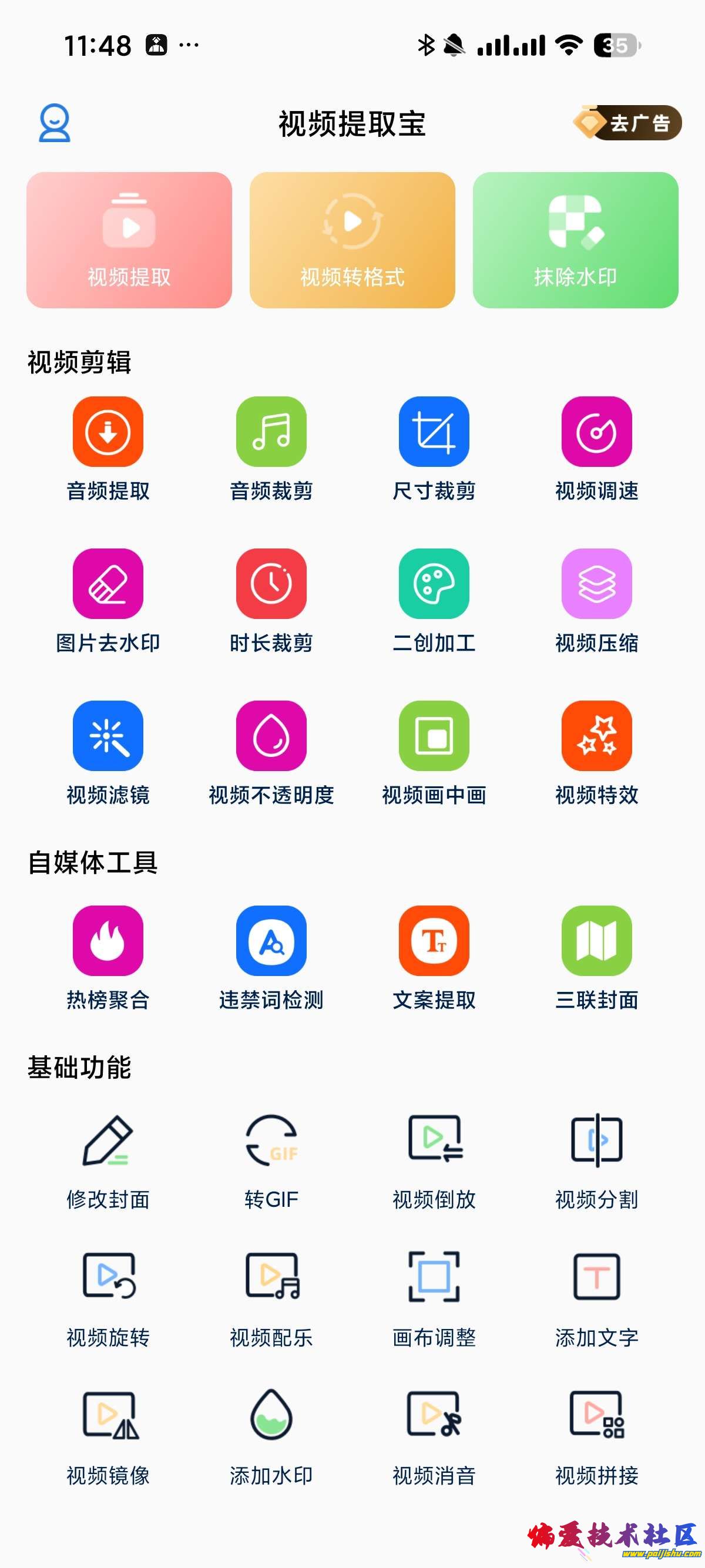Tap the 去广告 remove-ads button
705x1568 pixels.
[627, 123]
